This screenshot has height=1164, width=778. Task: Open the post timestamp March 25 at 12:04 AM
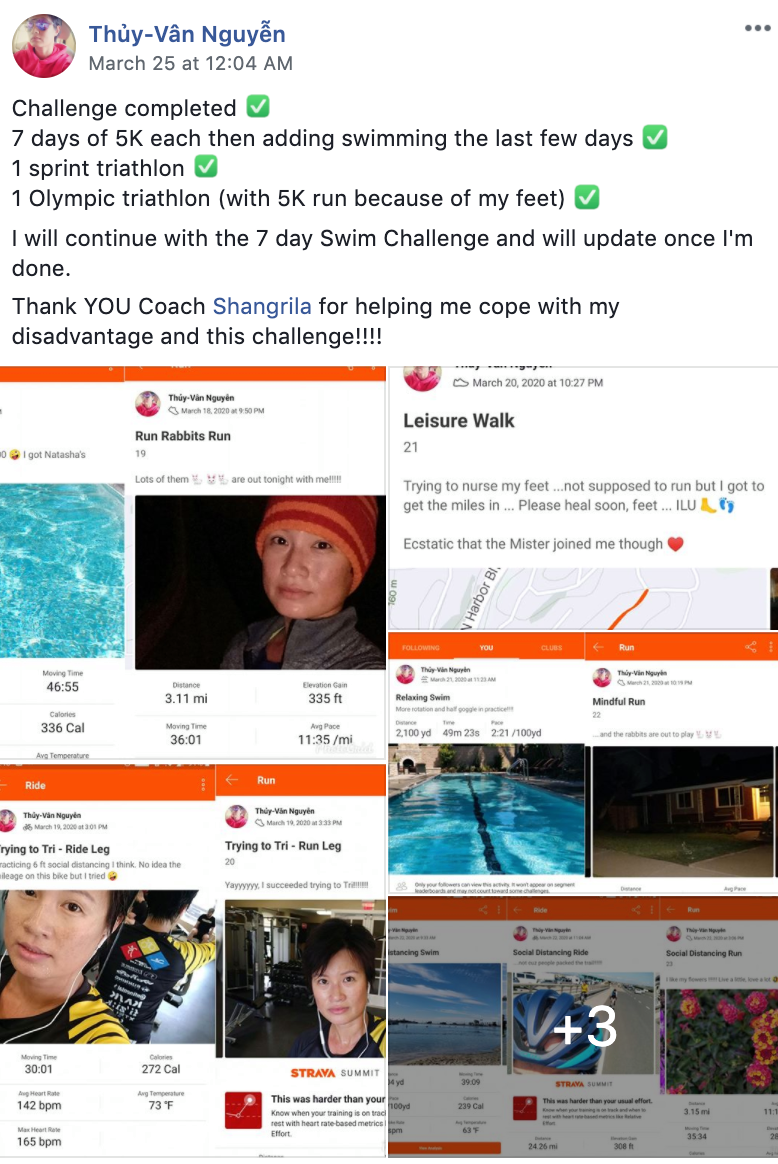point(190,63)
